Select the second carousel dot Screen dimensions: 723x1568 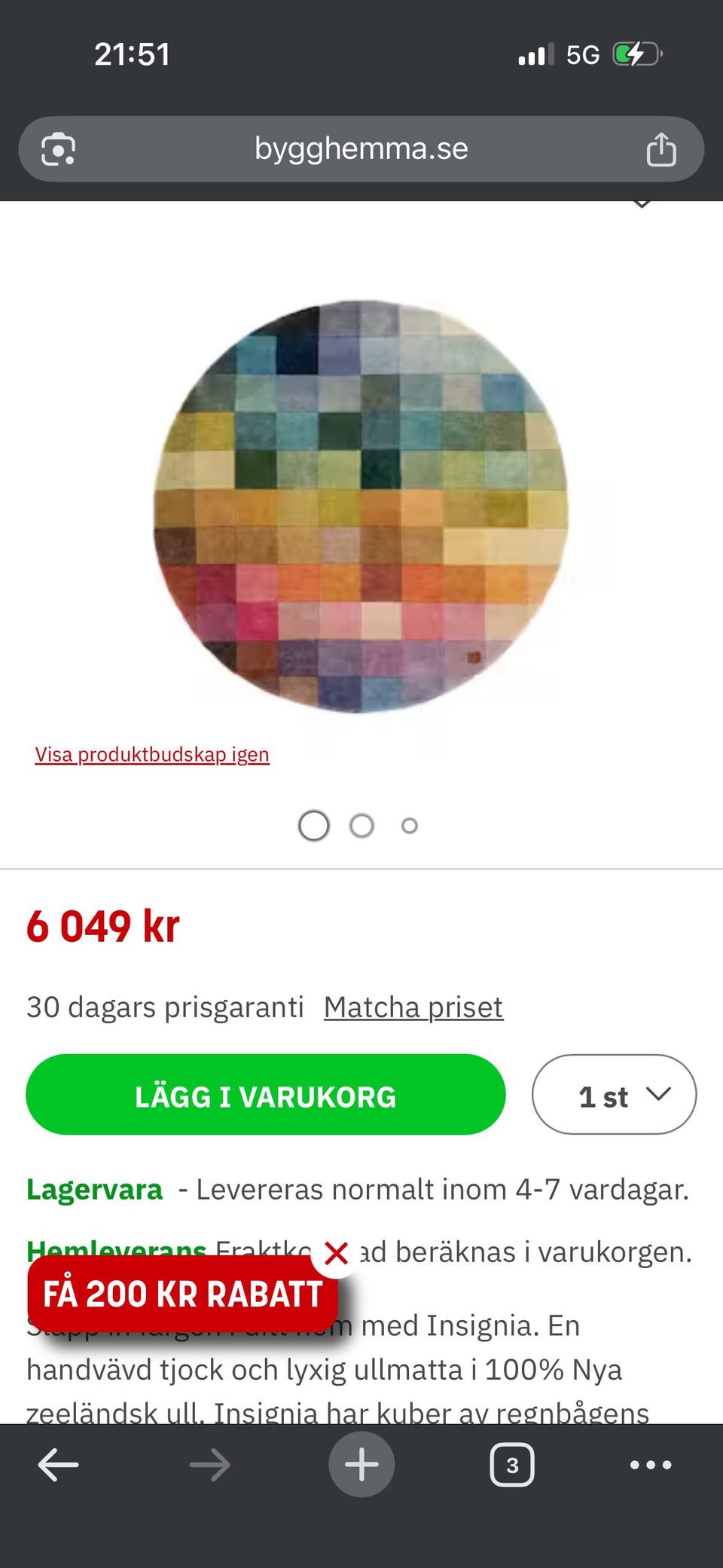tap(361, 825)
